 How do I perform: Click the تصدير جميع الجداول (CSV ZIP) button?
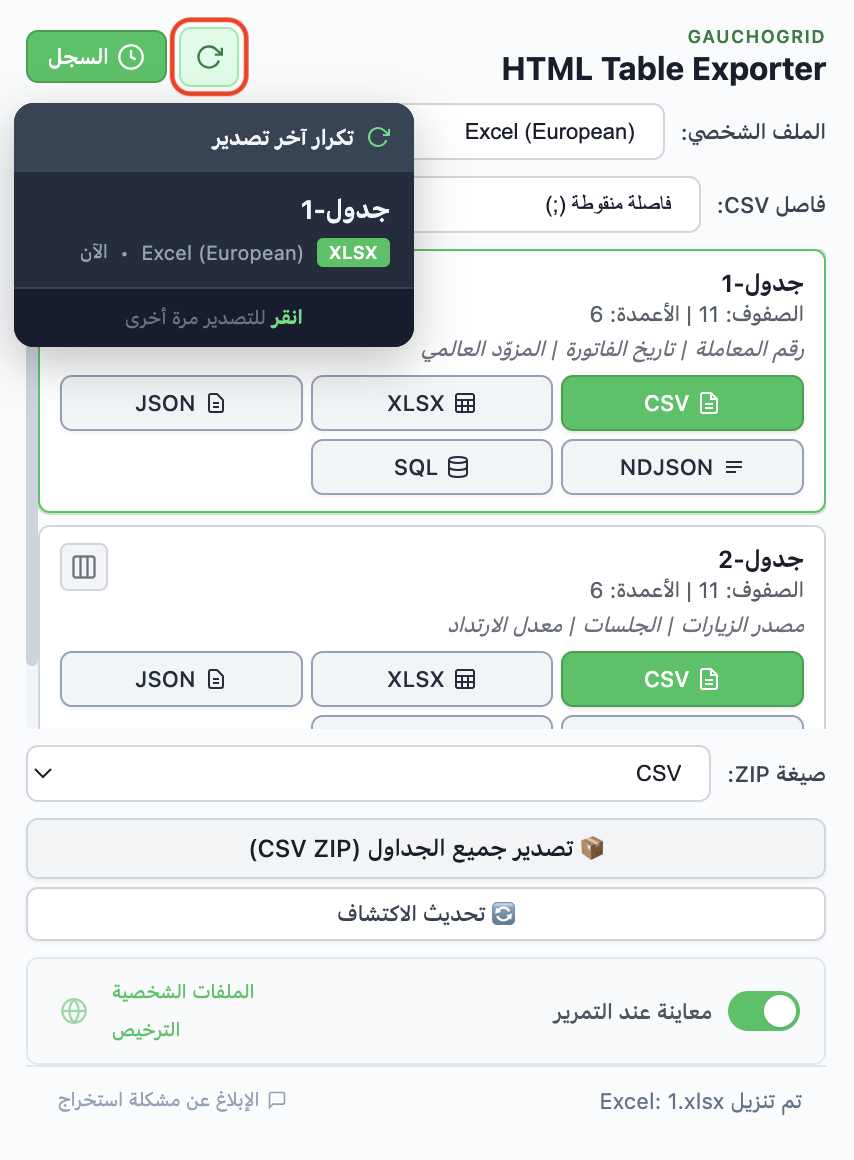(427, 847)
